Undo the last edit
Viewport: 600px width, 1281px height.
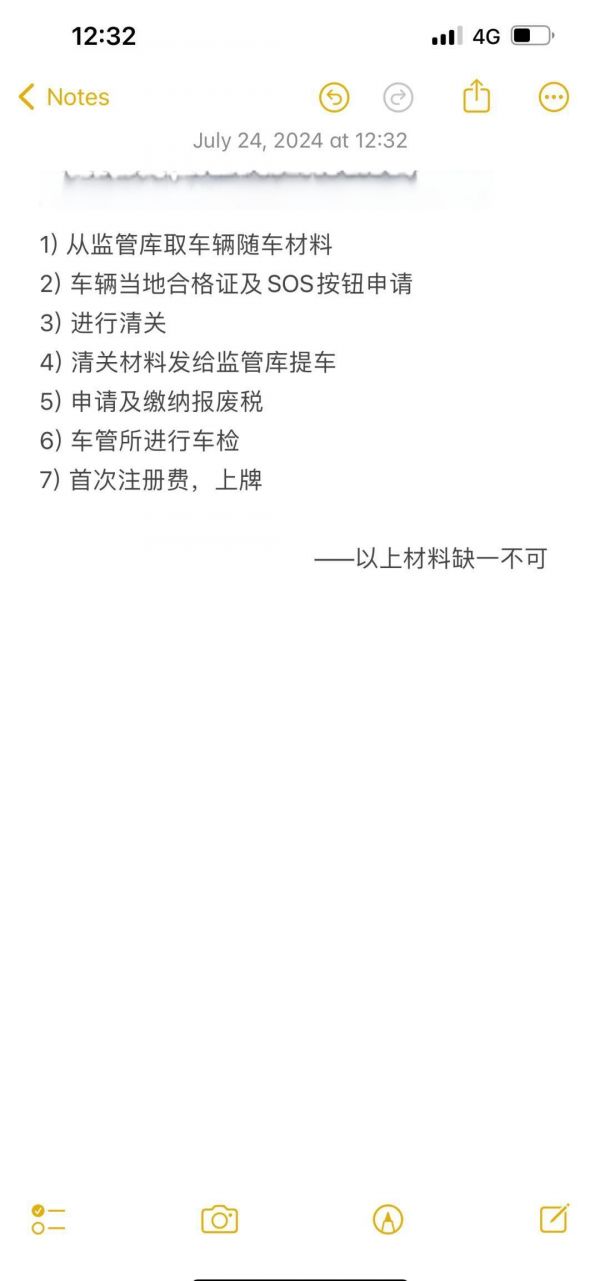click(334, 97)
